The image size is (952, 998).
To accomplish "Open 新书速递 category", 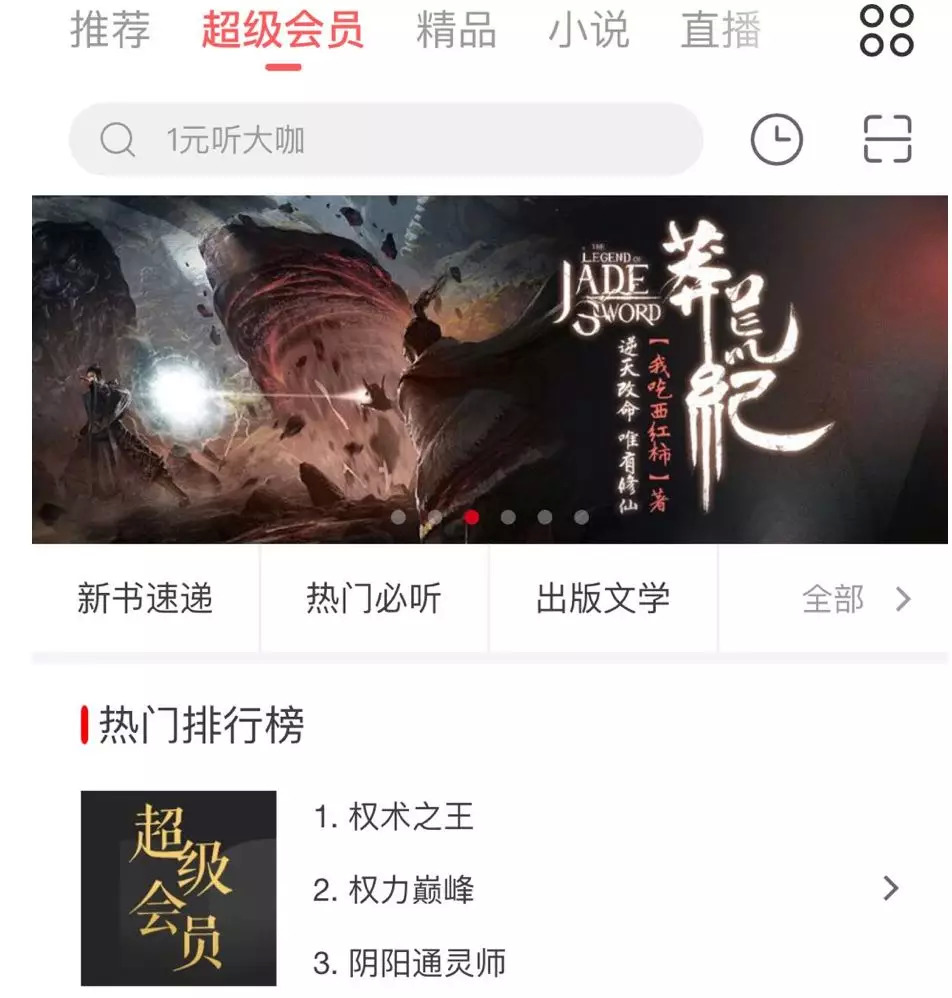I will pos(145,599).
